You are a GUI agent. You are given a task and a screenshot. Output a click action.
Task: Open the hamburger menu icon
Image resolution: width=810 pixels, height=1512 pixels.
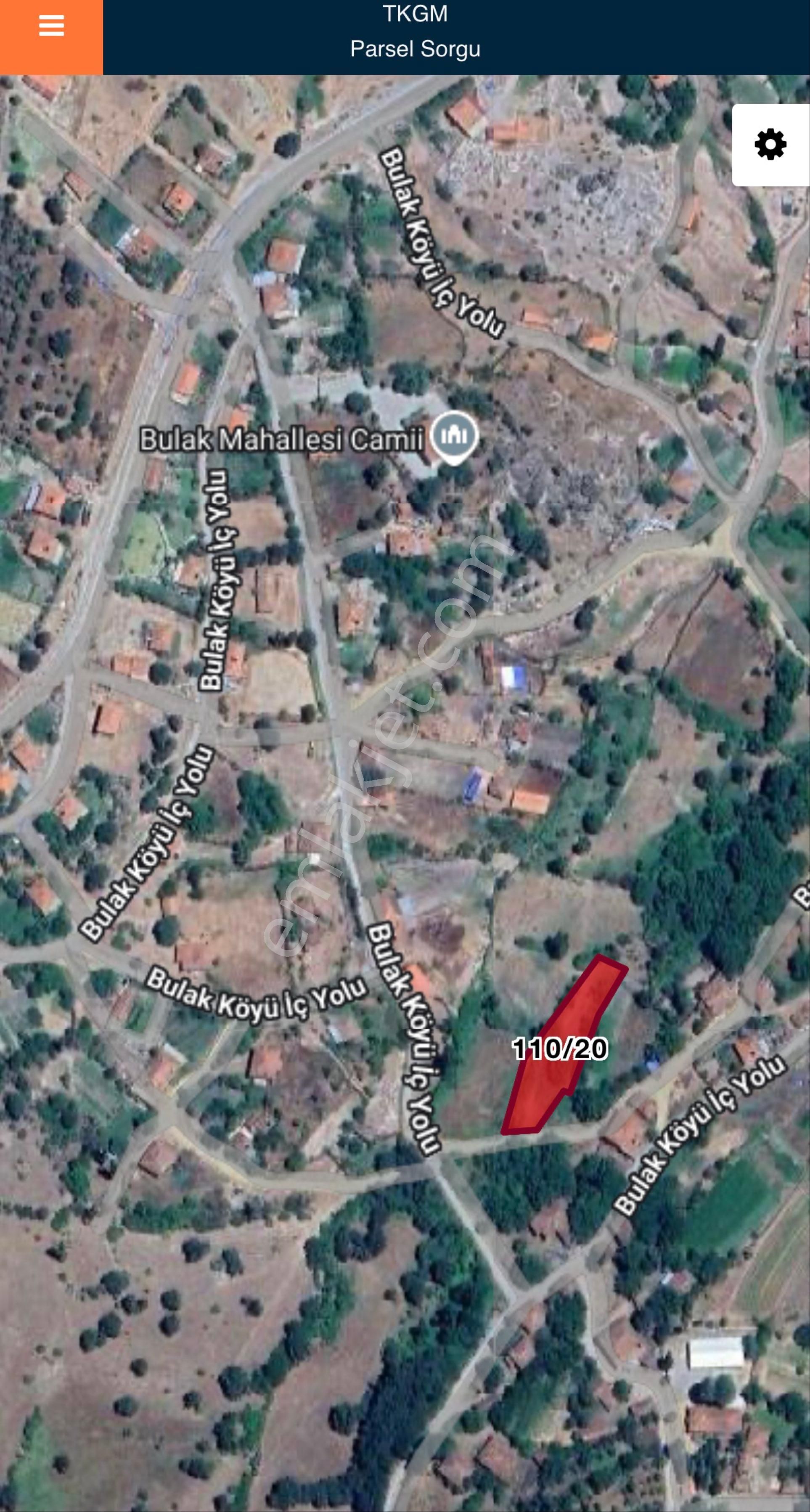pos(52,26)
